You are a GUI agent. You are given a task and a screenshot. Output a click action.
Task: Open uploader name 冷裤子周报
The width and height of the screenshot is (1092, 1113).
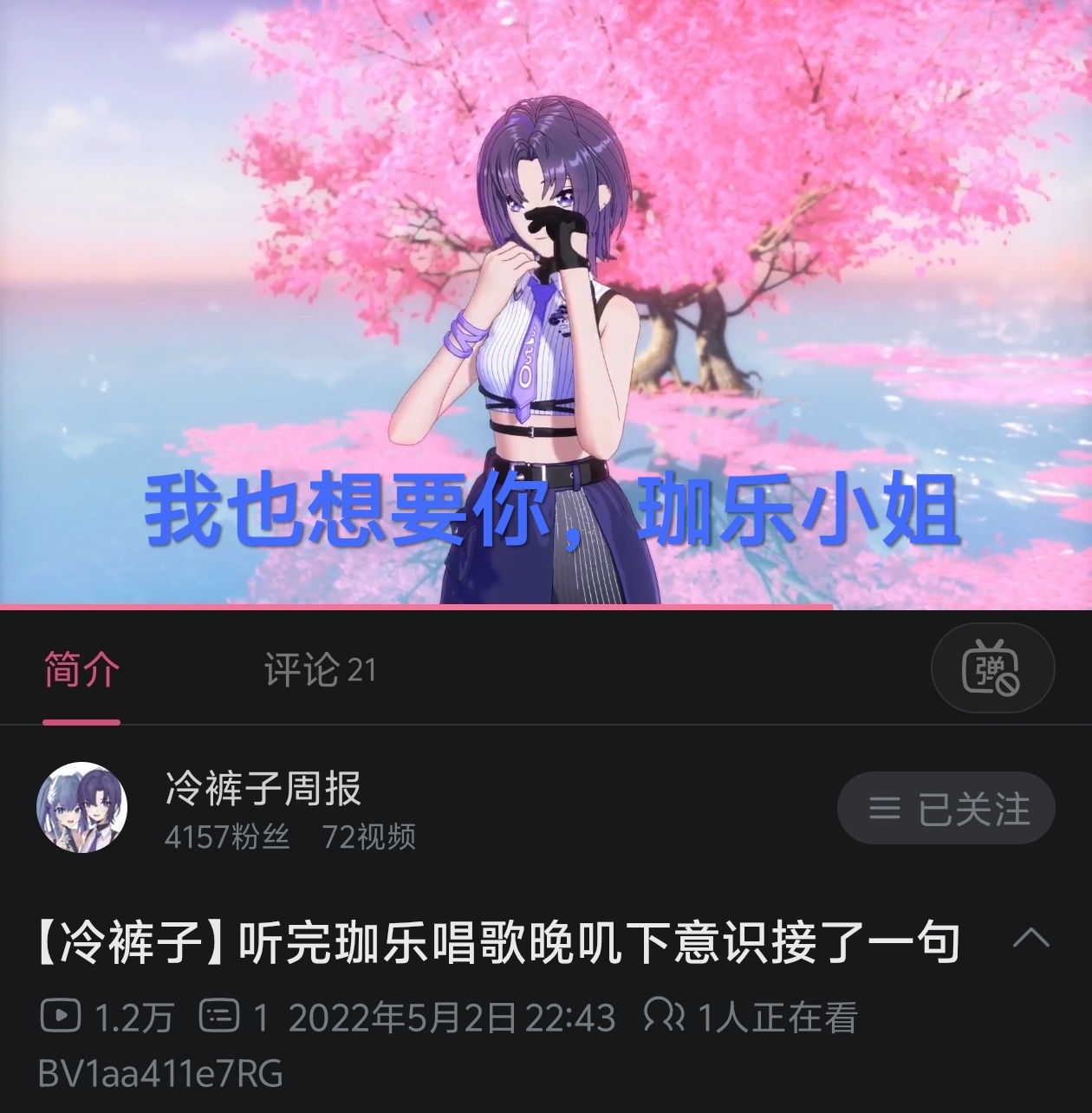263,789
